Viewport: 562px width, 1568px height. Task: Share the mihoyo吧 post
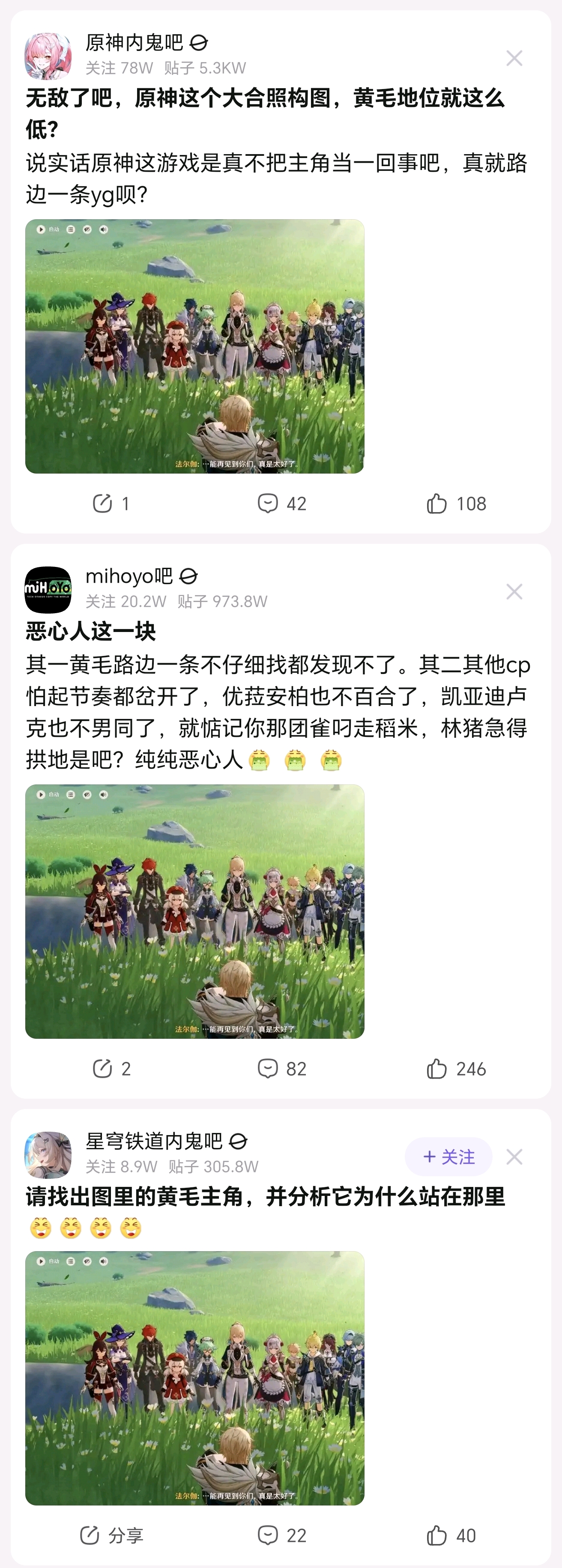(x=111, y=1068)
